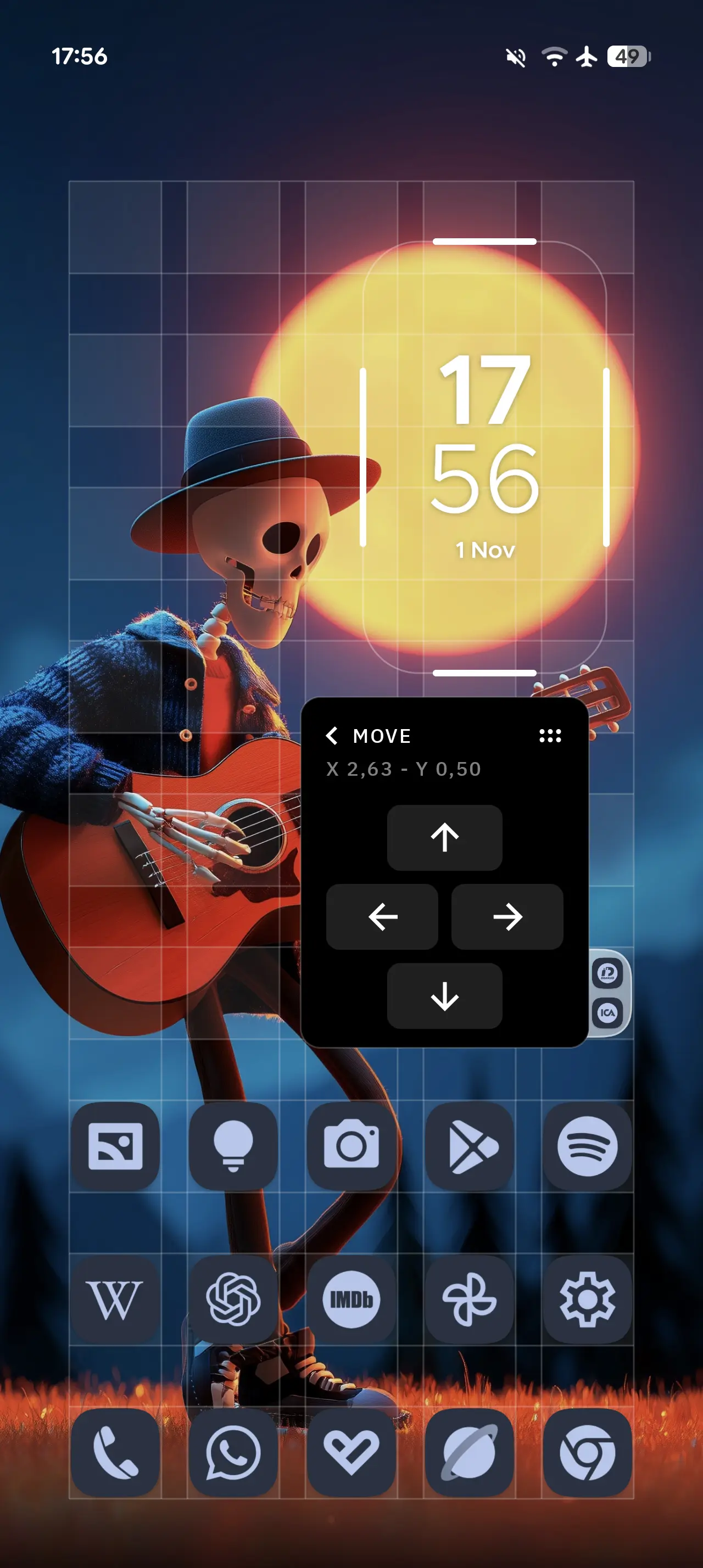The image size is (703, 1568).
Task: Move the widget up
Action: tap(444, 837)
